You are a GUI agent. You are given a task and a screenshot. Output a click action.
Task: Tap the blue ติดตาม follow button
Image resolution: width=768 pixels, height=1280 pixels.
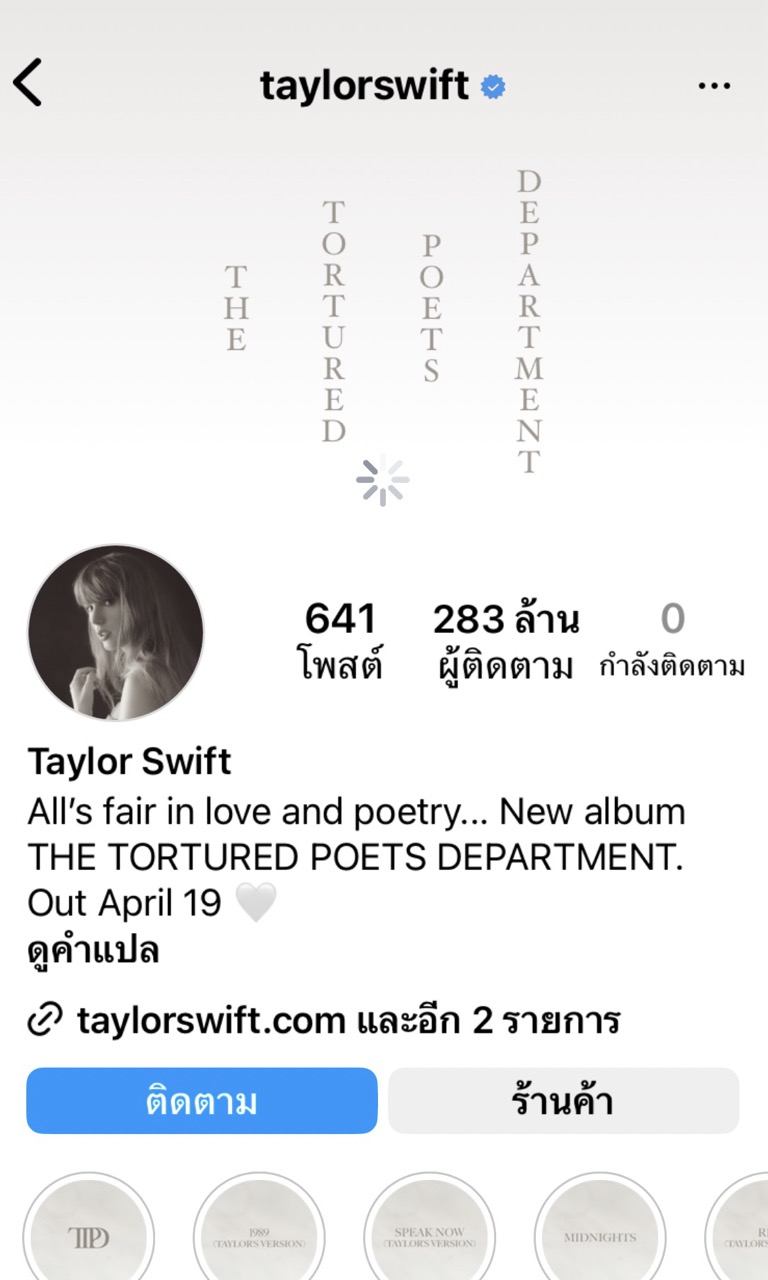(201, 1100)
